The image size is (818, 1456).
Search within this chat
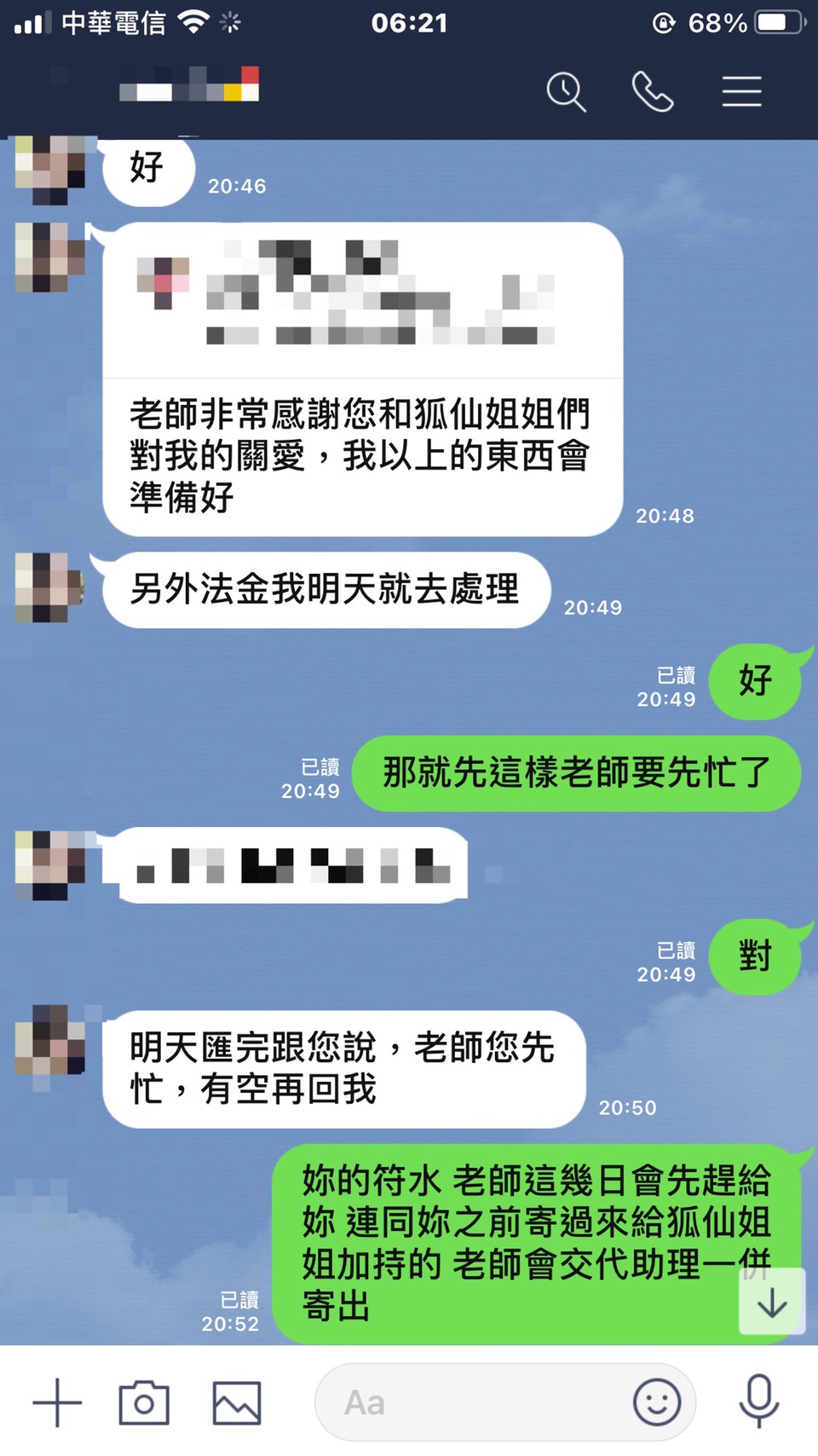click(x=567, y=92)
